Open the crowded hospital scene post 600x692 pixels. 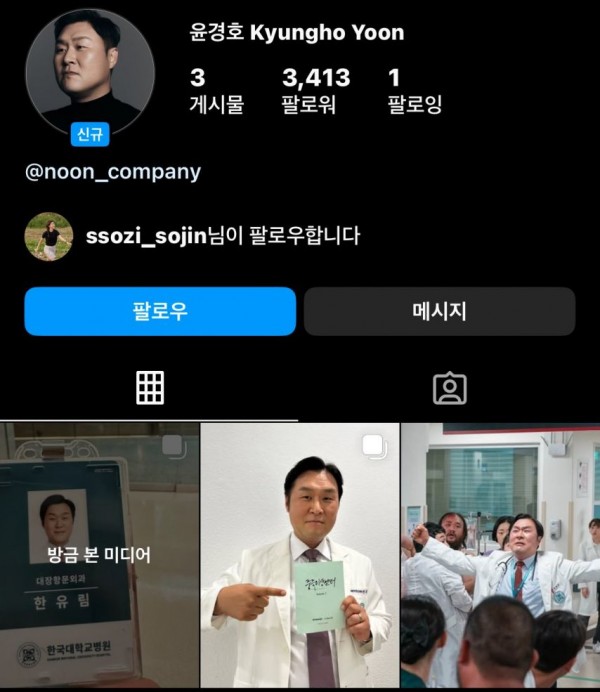(x=501, y=557)
